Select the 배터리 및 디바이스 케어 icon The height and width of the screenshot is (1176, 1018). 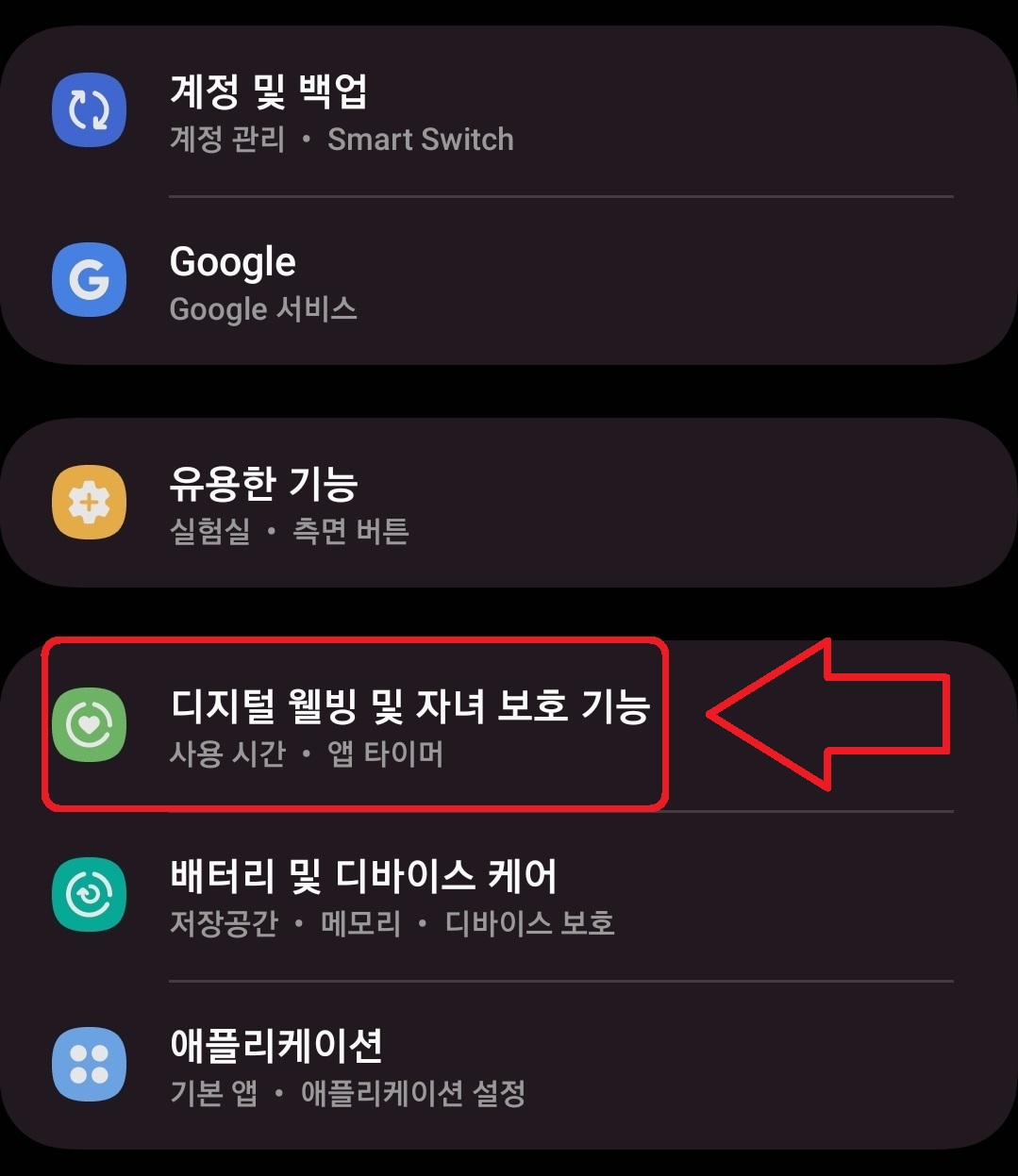(89, 894)
